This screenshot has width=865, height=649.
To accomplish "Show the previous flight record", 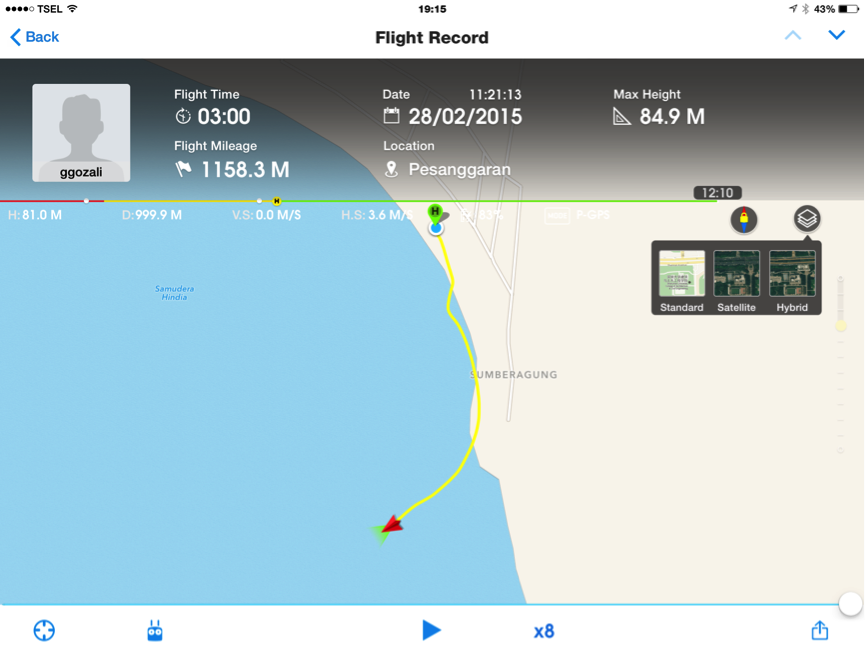I will click(793, 36).
